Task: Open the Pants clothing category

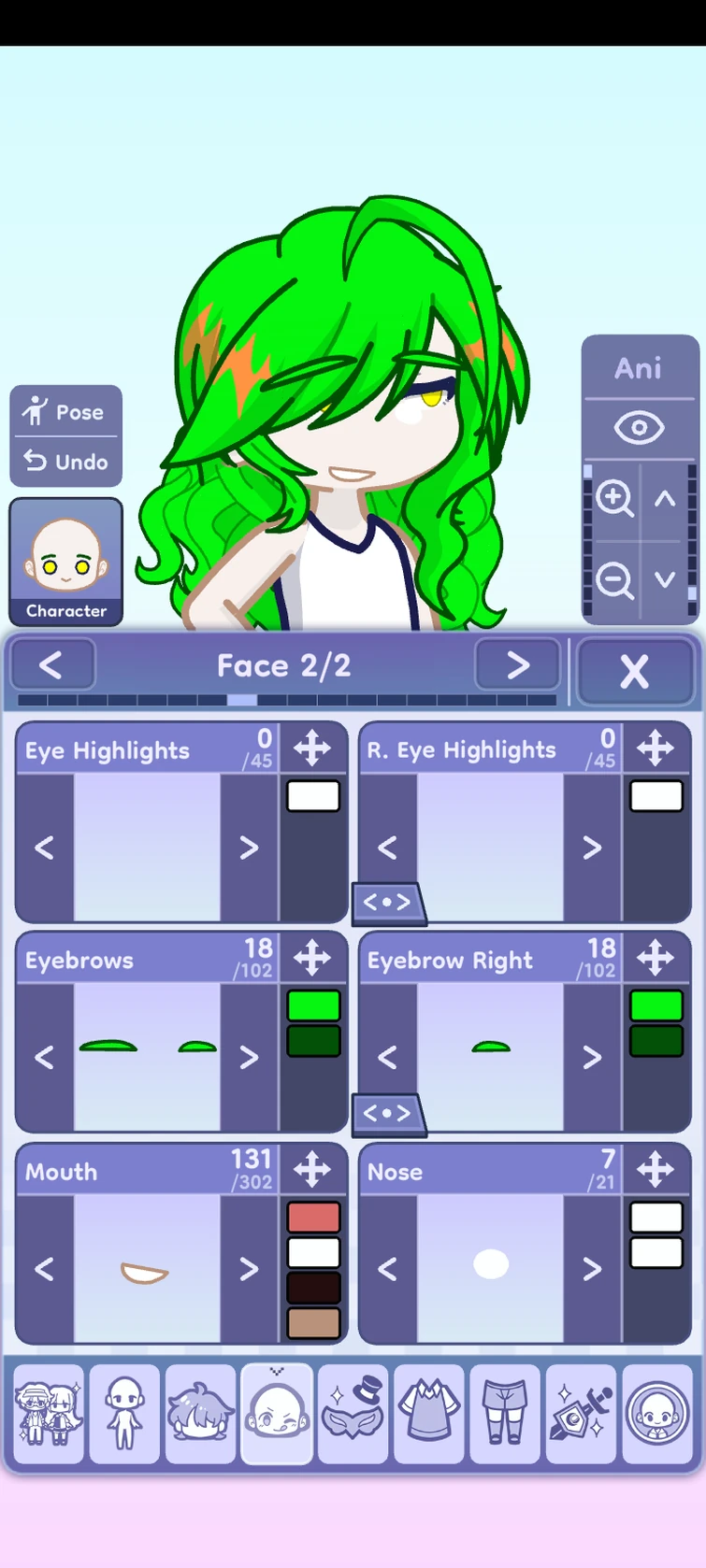Action: [503, 1414]
